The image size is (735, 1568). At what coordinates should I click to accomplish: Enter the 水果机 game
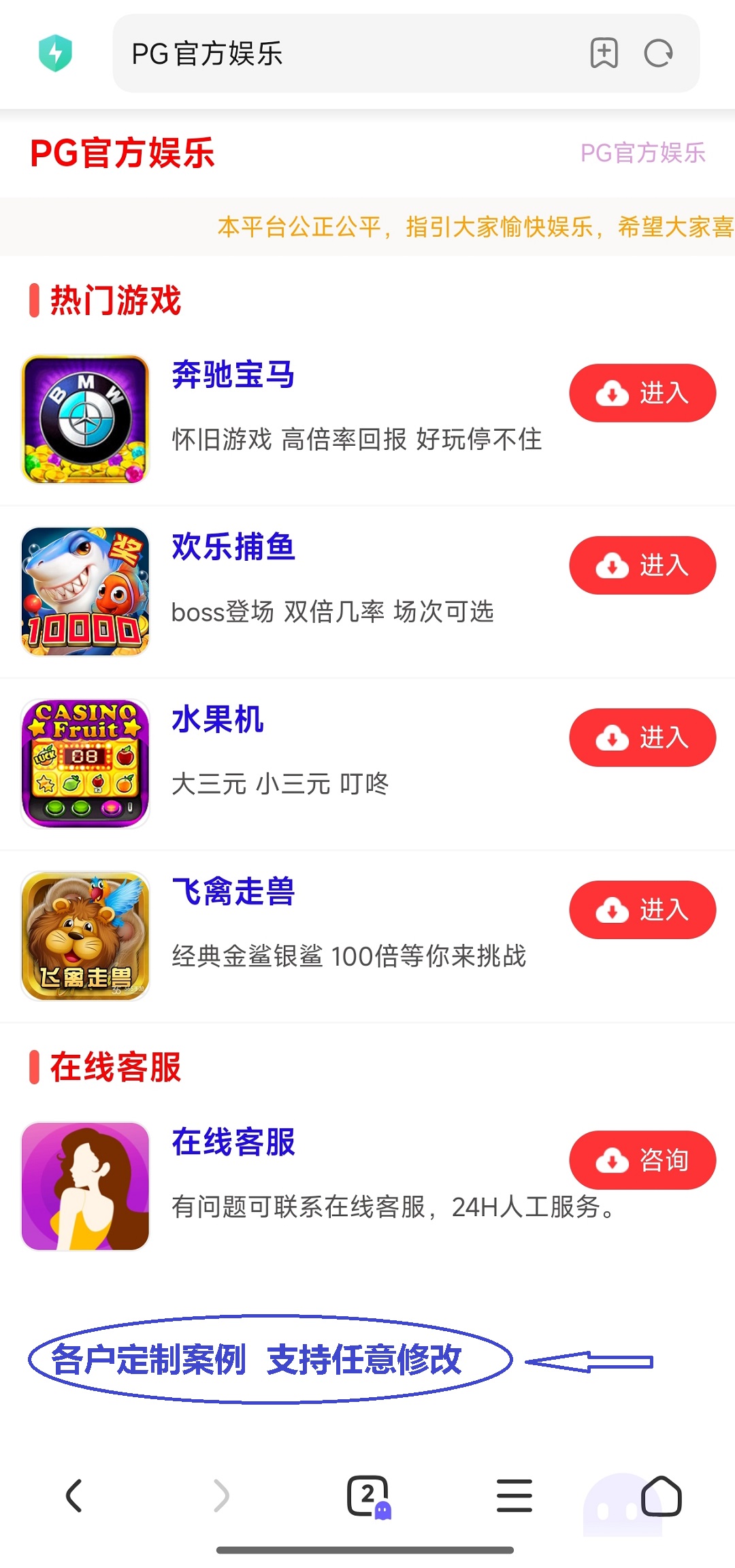click(642, 738)
